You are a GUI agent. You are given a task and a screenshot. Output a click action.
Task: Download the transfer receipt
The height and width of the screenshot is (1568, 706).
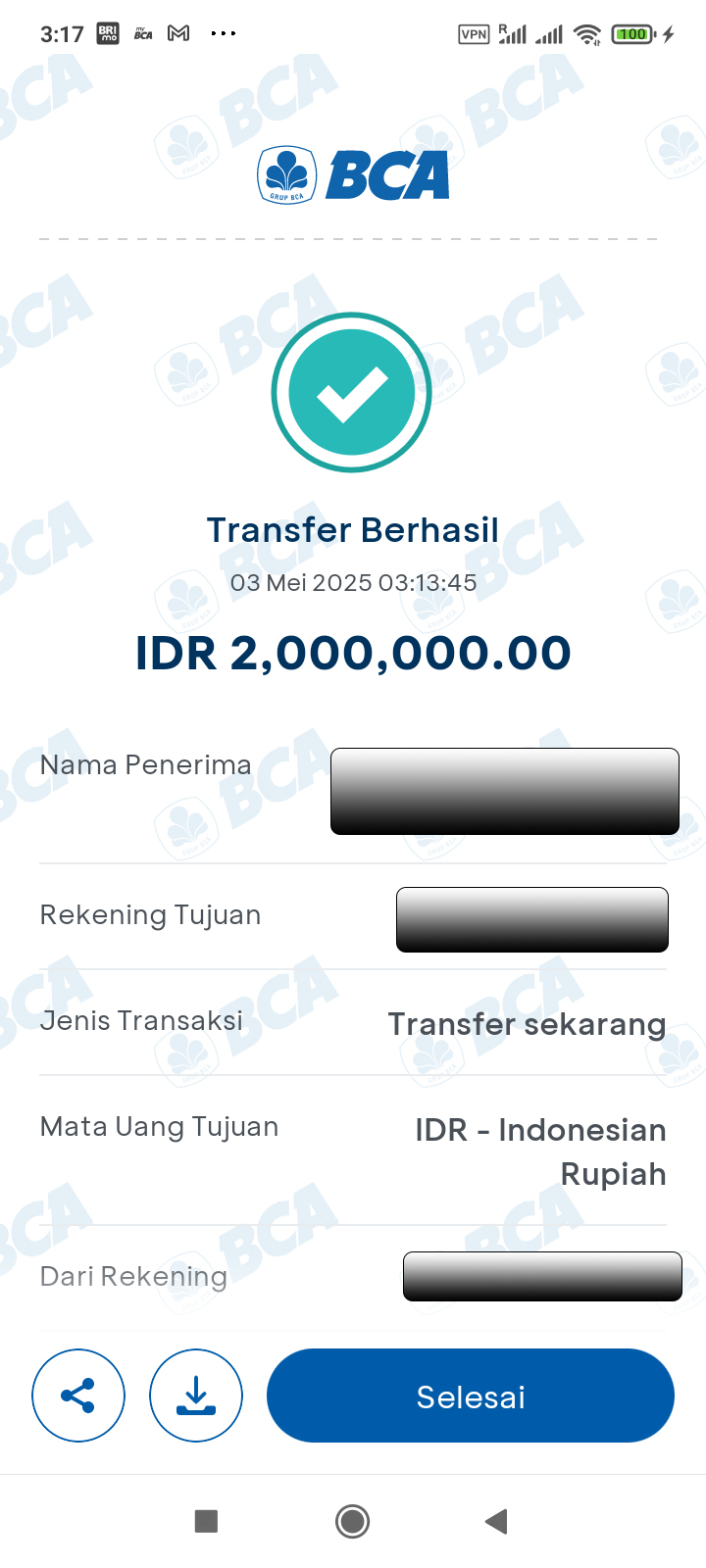click(196, 1396)
